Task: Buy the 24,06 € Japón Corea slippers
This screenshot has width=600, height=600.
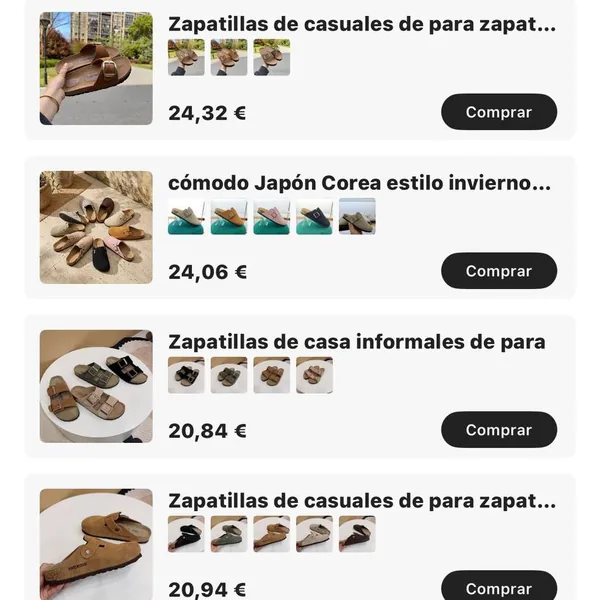Action: click(498, 271)
